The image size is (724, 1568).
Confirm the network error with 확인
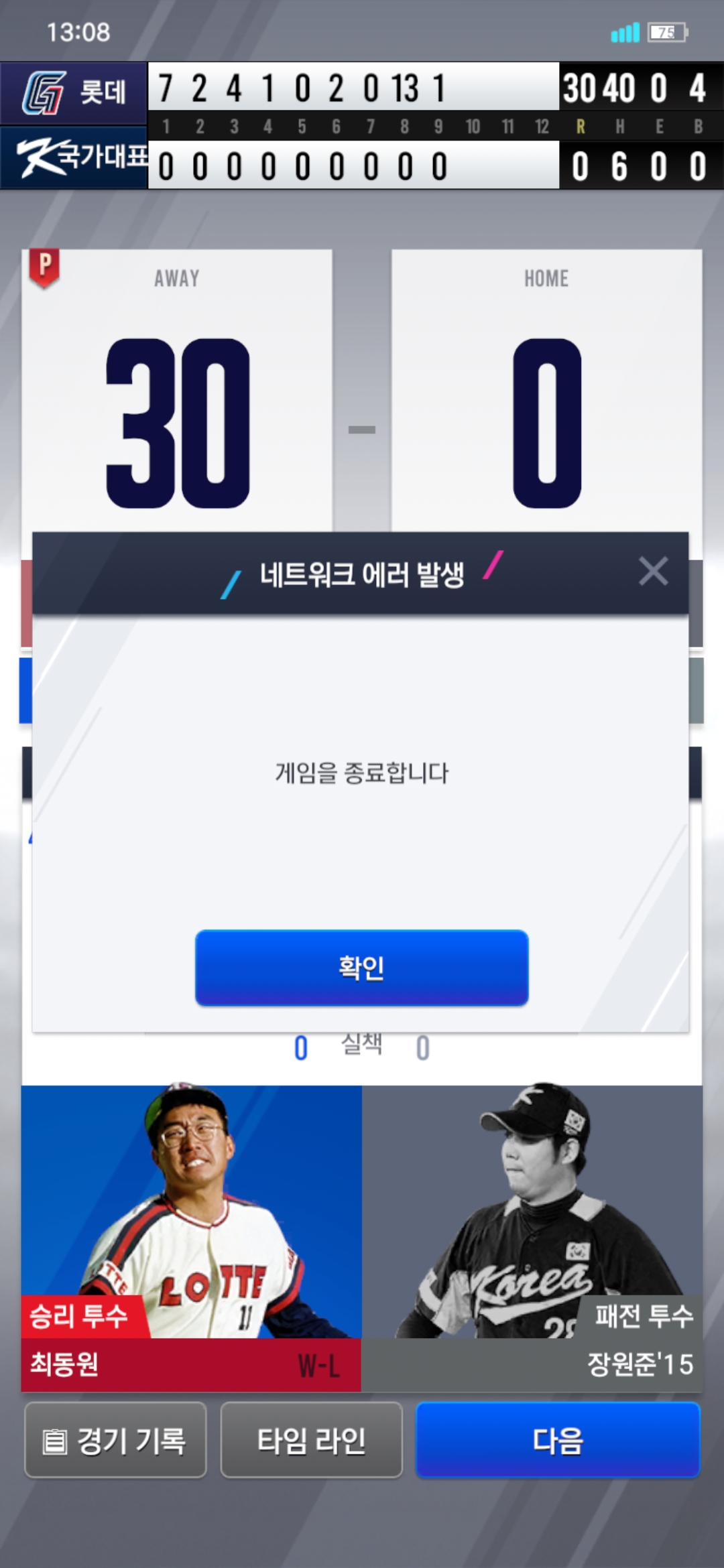tap(361, 967)
